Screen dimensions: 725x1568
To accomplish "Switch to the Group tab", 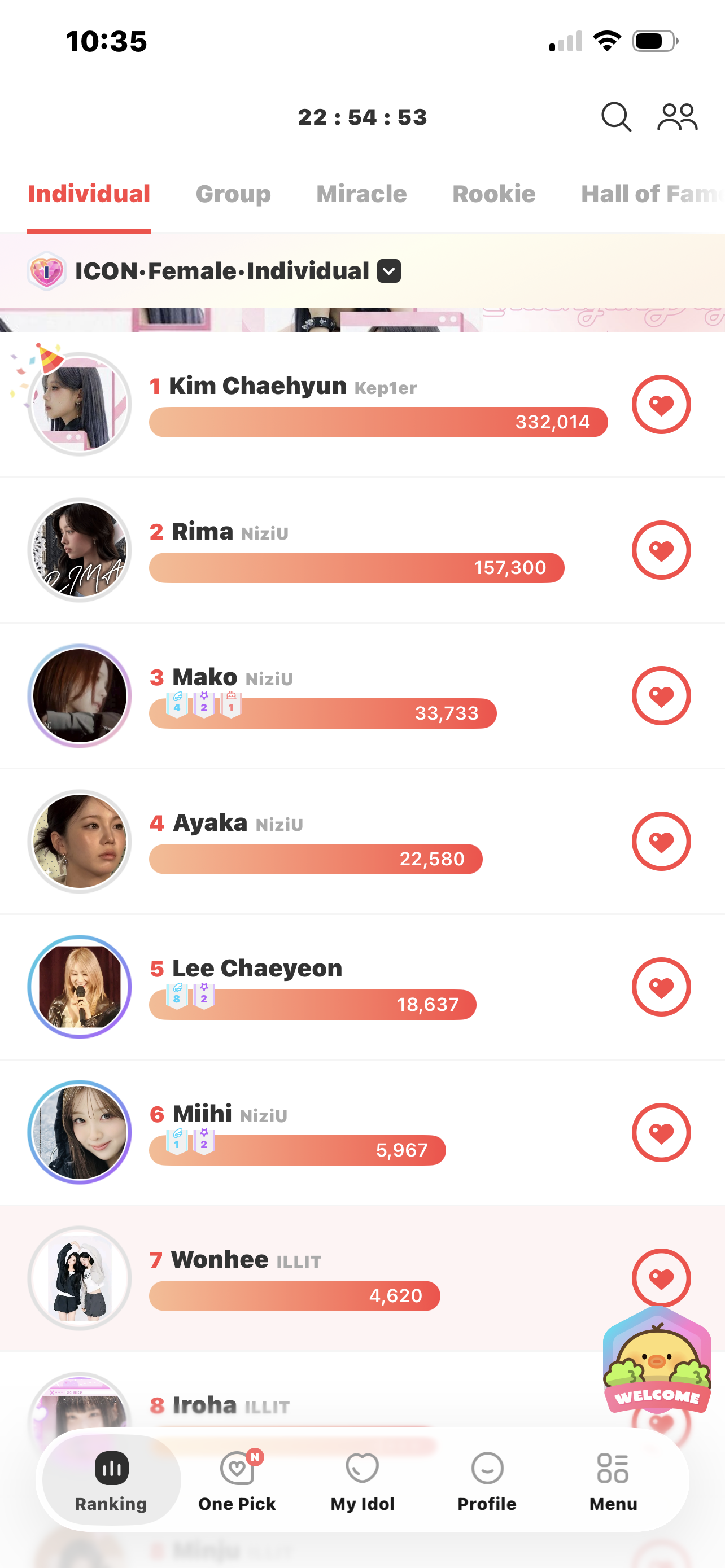I will click(233, 194).
